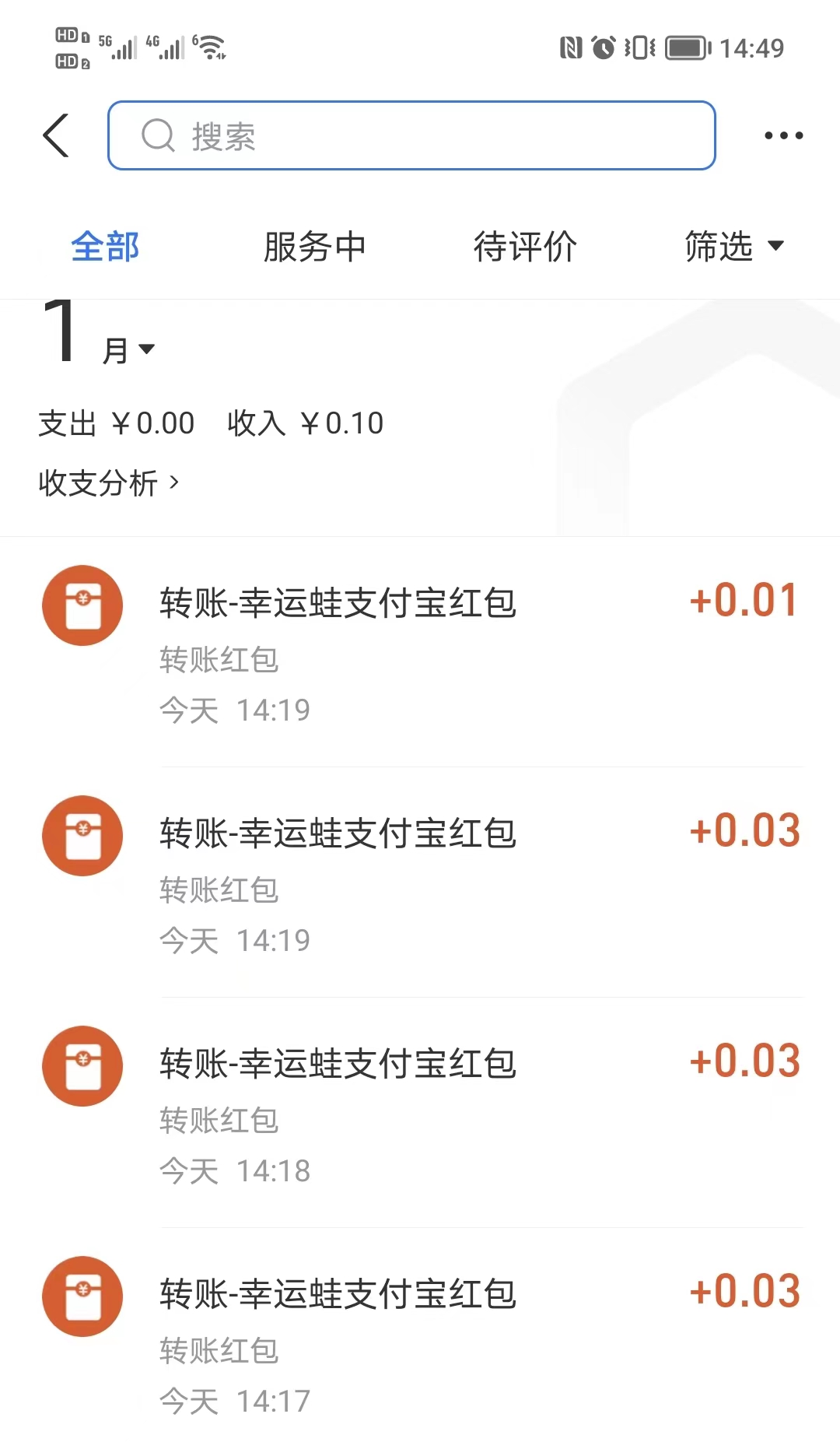Viewport: 840px width, 1449px height.
Task: Switch to the 待评价 tab
Action: tap(525, 247)
